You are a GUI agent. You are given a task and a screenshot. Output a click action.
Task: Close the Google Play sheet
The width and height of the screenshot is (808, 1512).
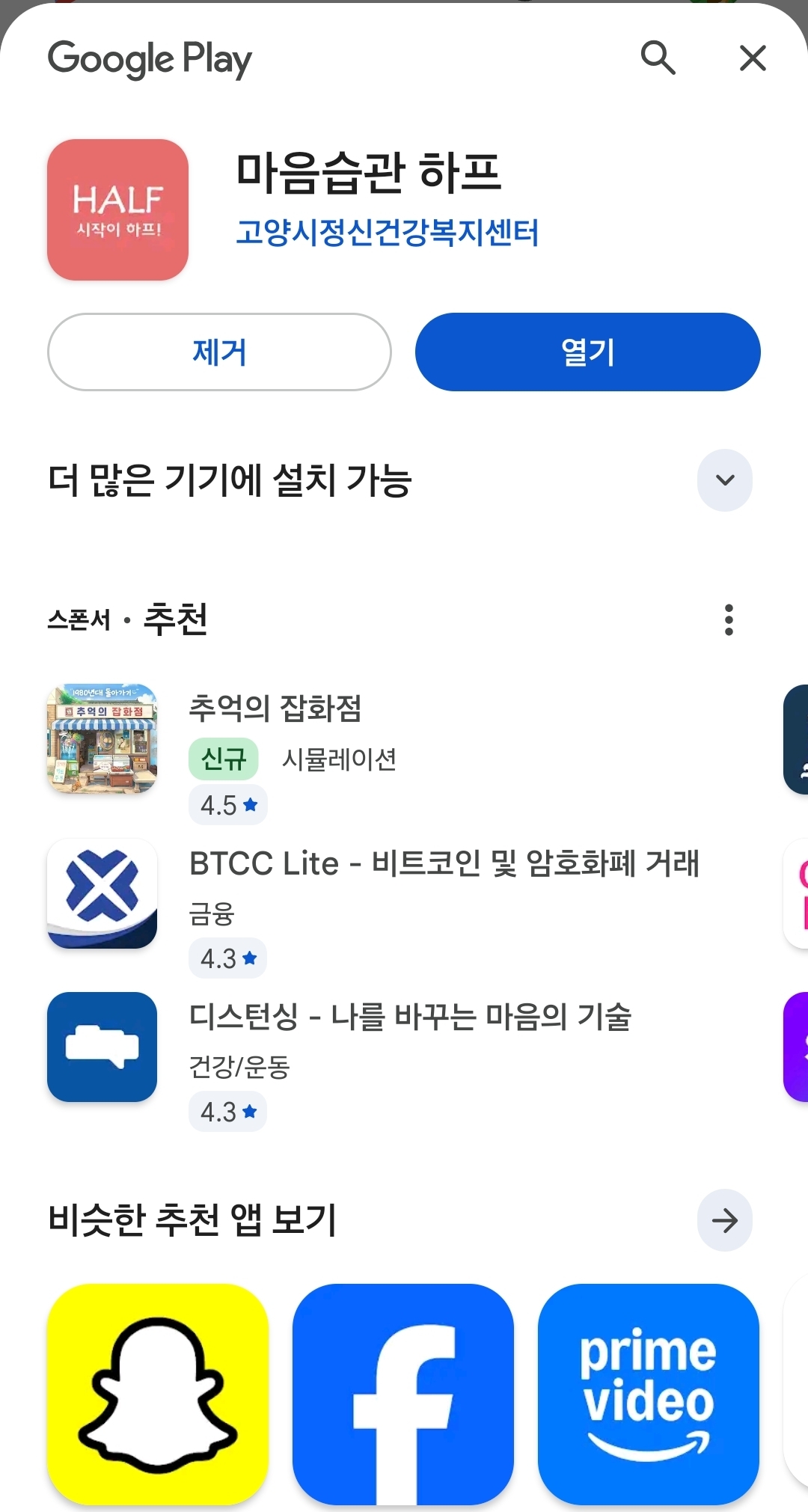752,58
